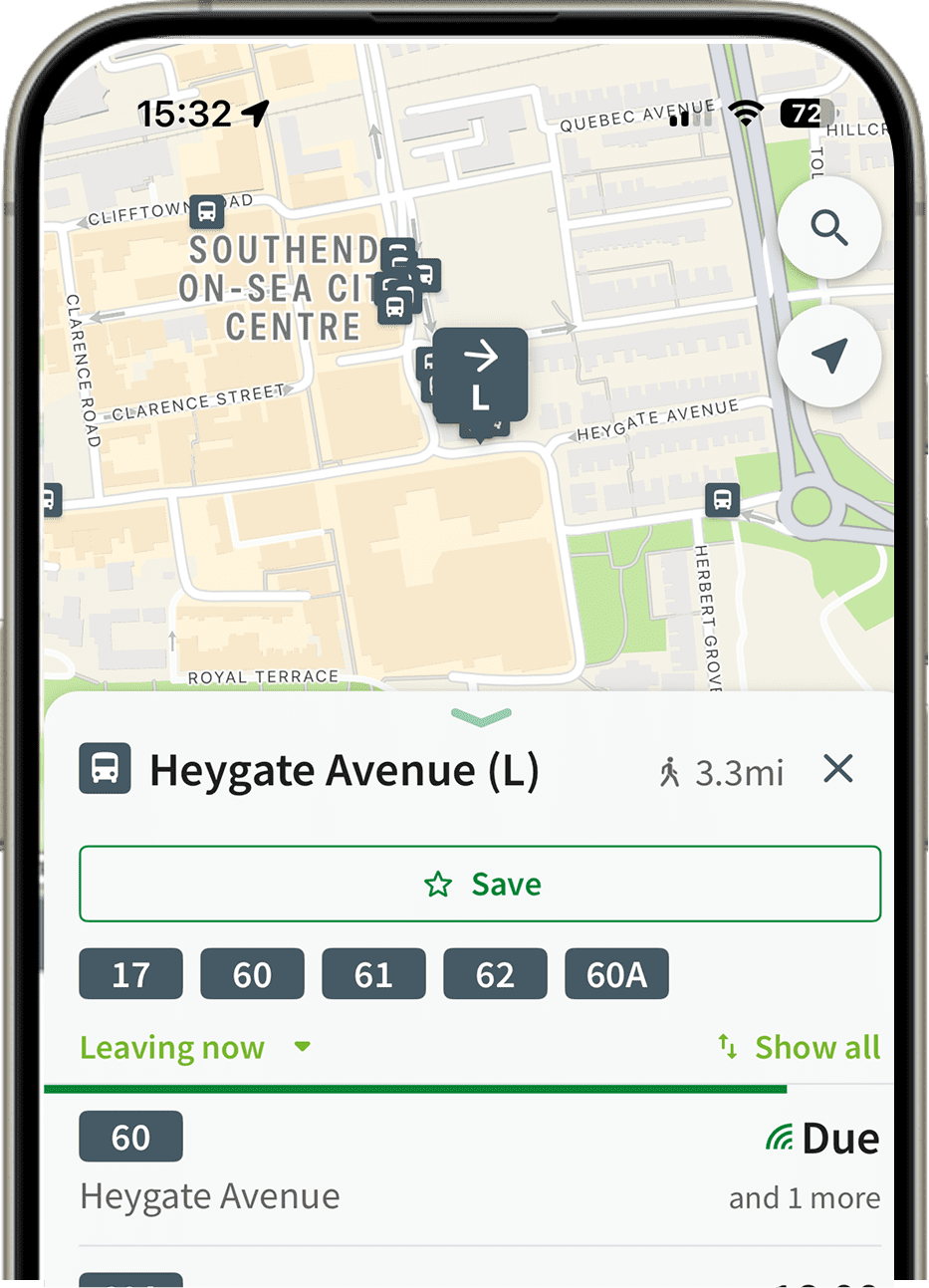929x1288 pixels.
Task: Center map on my location
Action: point(828,356)
